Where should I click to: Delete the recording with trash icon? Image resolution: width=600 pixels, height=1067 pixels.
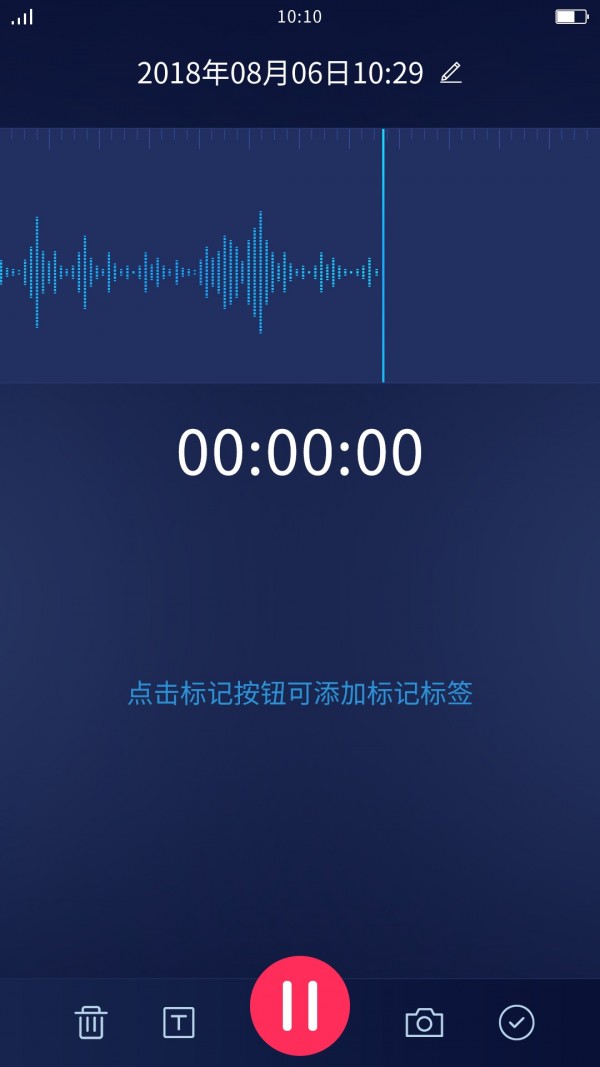[x=90, y=1023]
